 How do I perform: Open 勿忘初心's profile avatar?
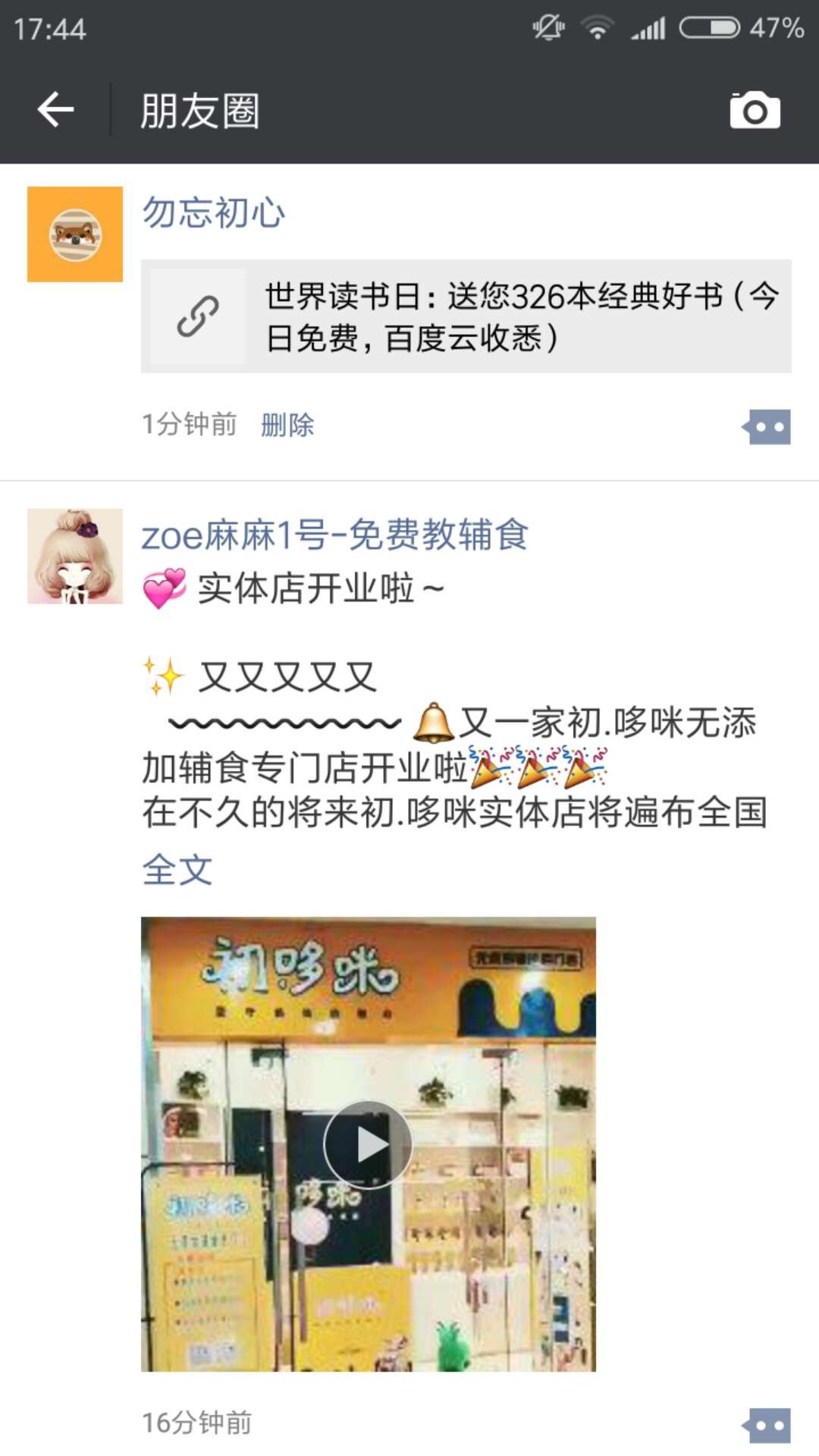click(x=75, y=234)
